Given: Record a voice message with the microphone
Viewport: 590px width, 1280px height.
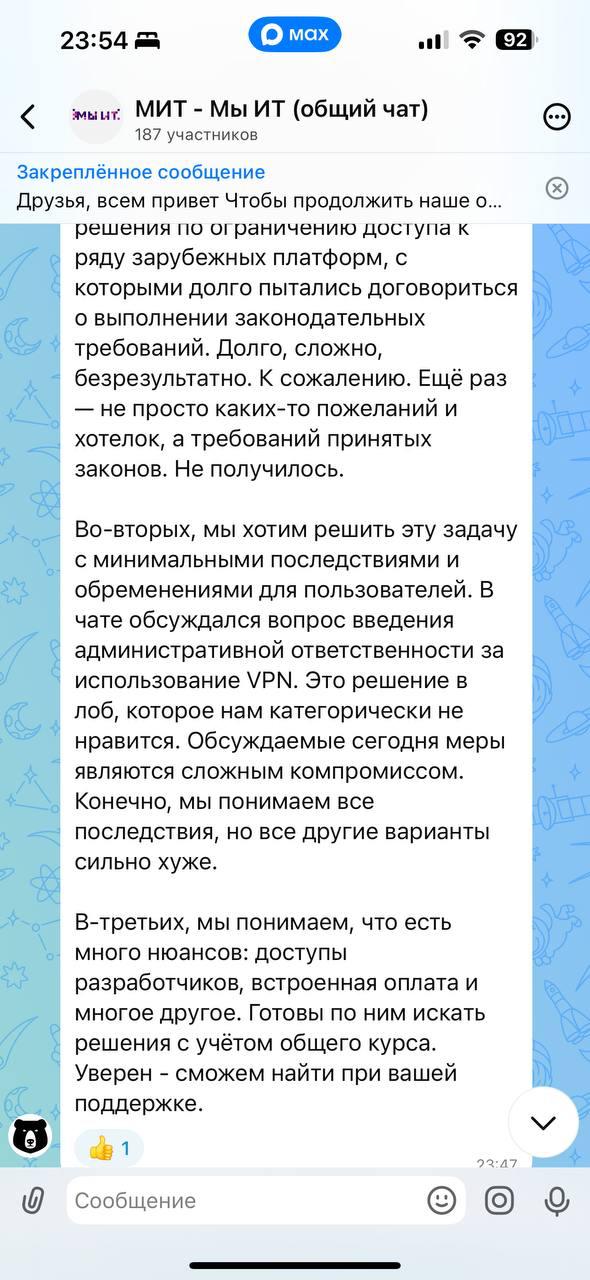Looking at the screenshot, I should 557,1200.
